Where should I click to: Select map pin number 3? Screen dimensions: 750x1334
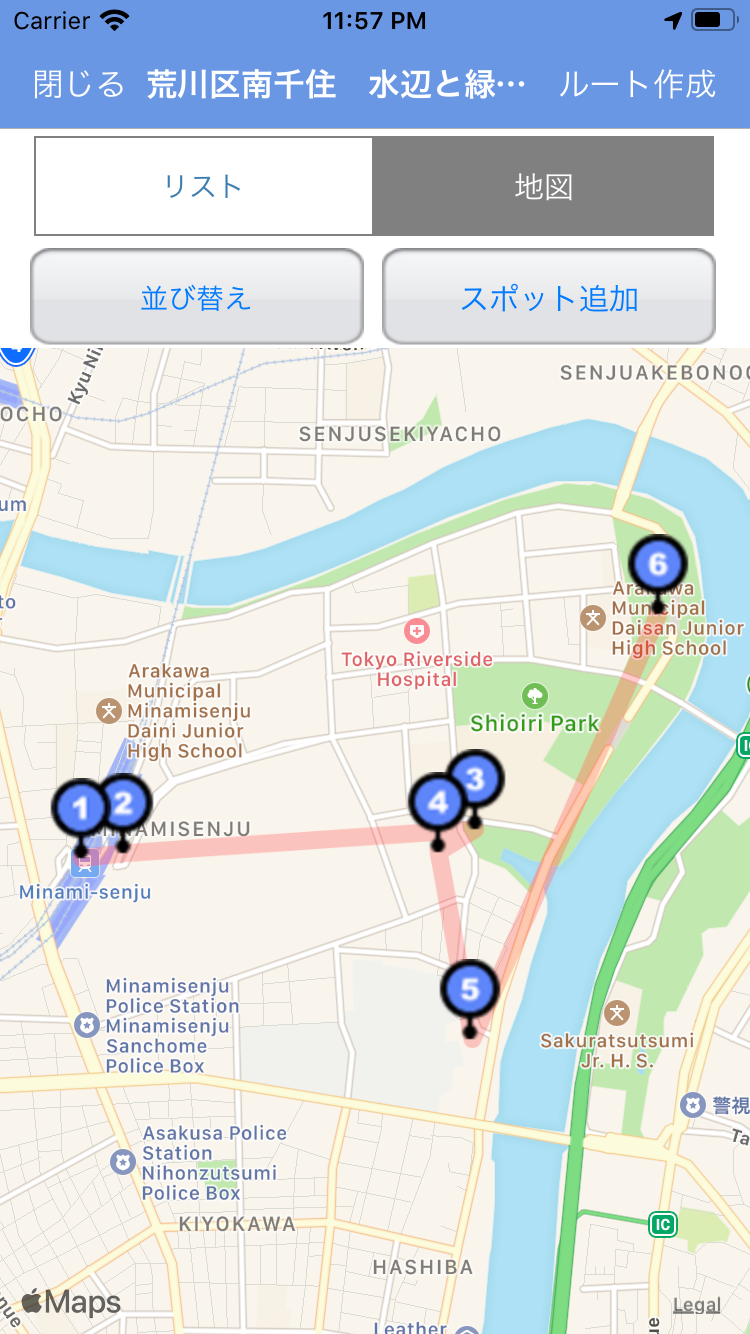[x=478, y=777]
